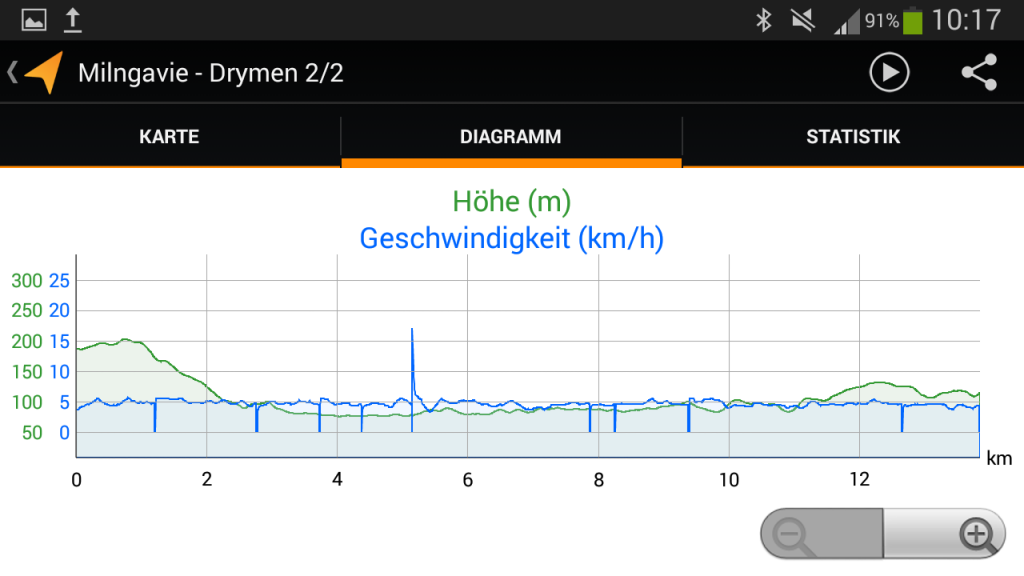Open the Statistik tab
Image resolution: width=1024 pixels, height=576 pixels.
coord(853,137)
